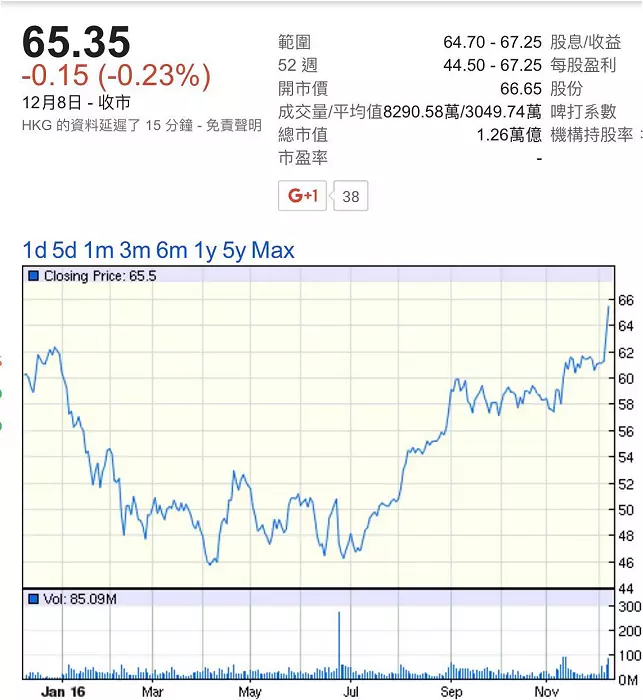Show the Max range chart
Screen dimensions: 643x700
[x=273, y=250]
